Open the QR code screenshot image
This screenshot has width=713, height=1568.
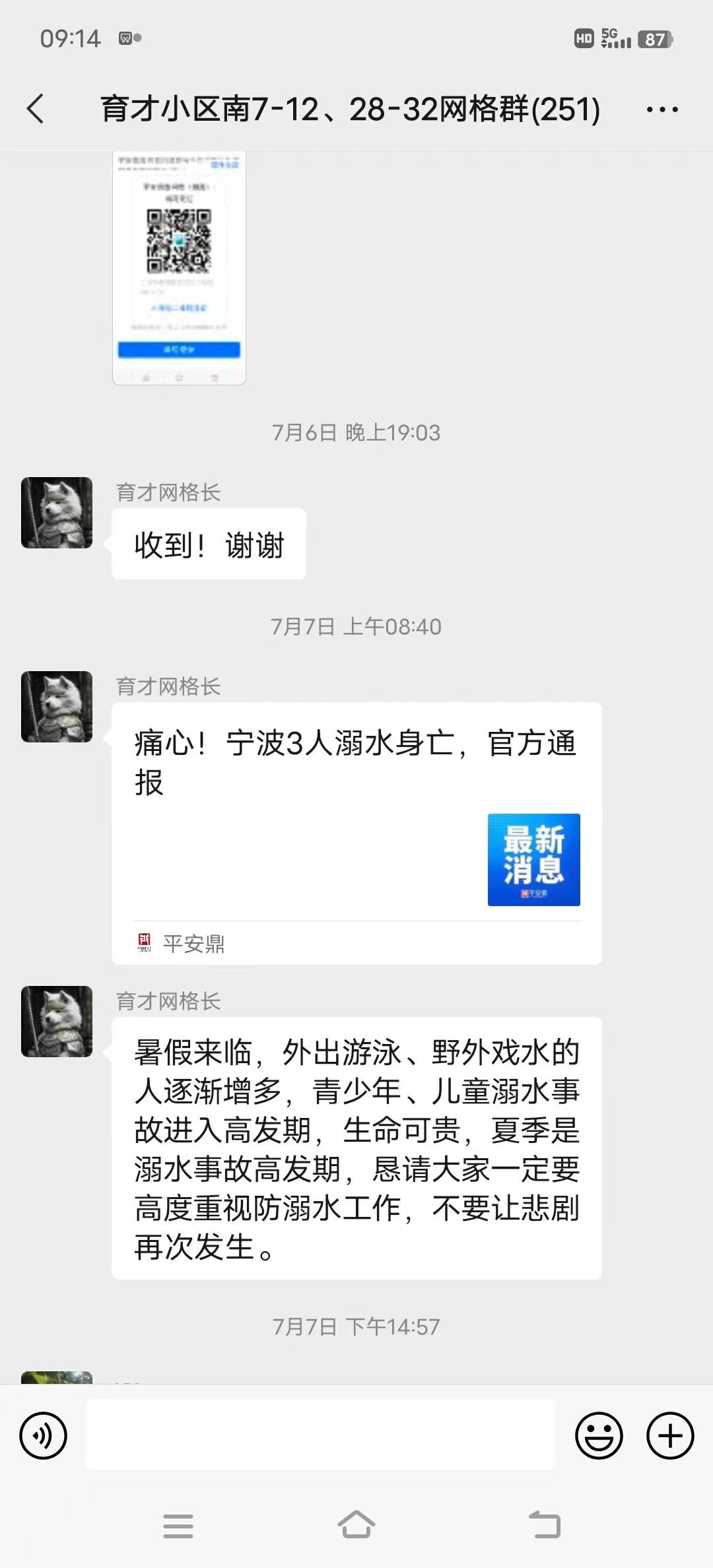pyautogui.click(x=179, y=267)
